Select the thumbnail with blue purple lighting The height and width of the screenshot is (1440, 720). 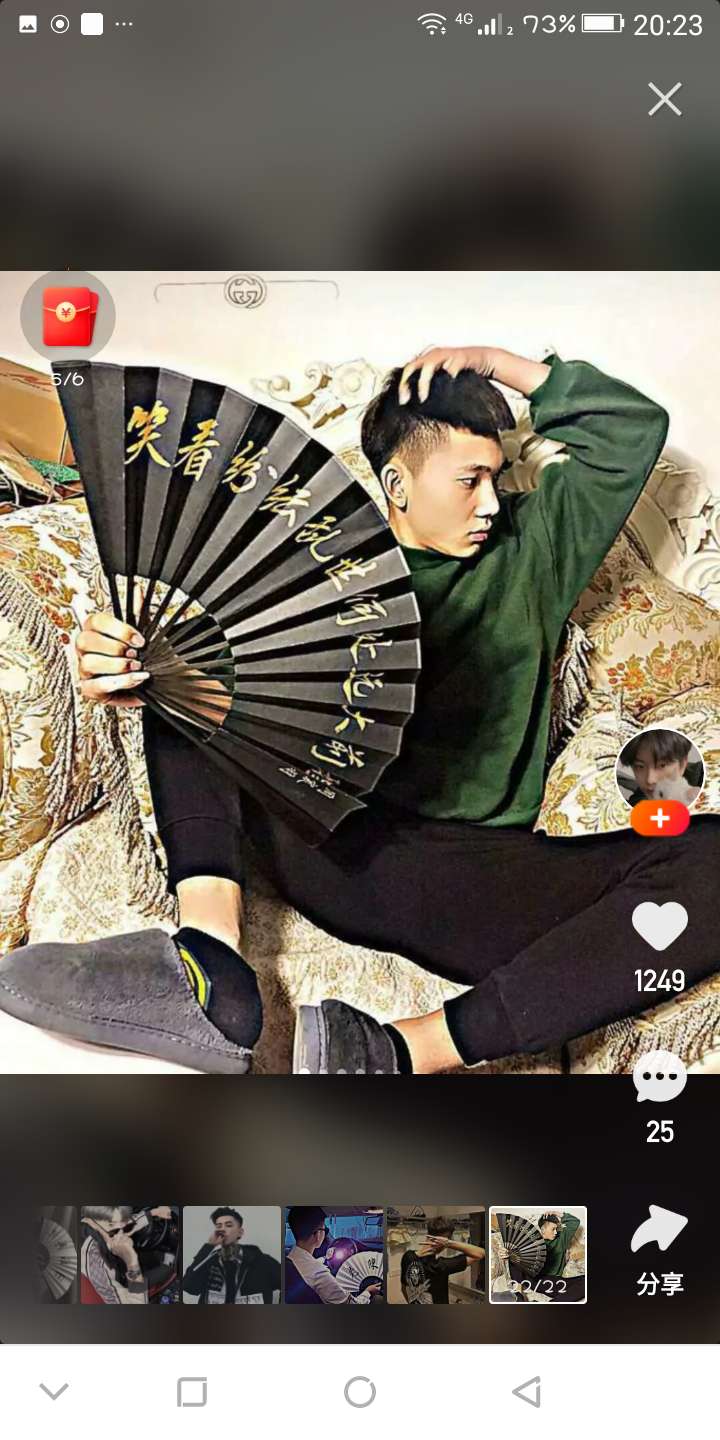coord(334,1255)
